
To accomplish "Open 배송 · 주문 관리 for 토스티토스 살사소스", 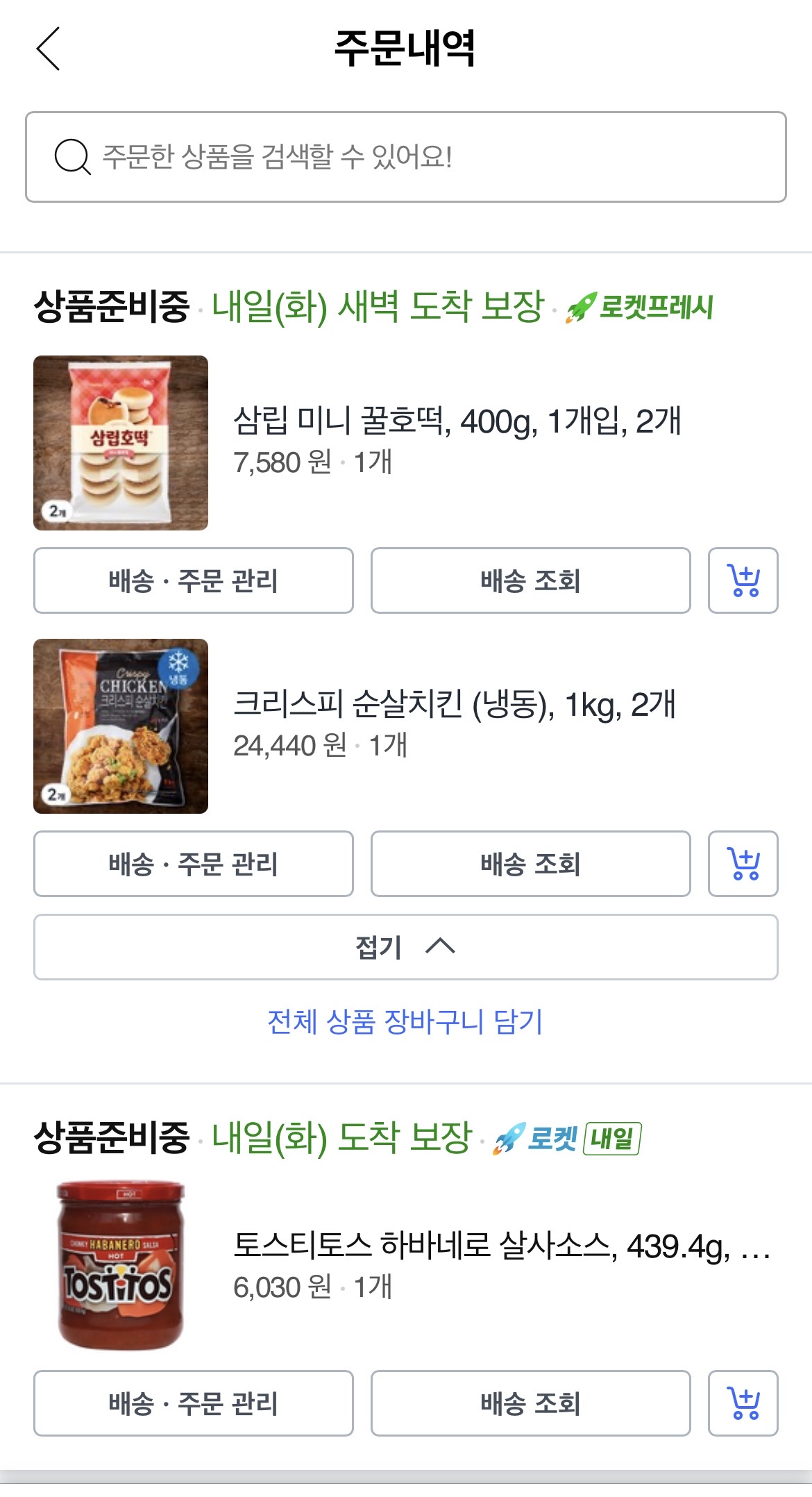I will click(193, 1403).
